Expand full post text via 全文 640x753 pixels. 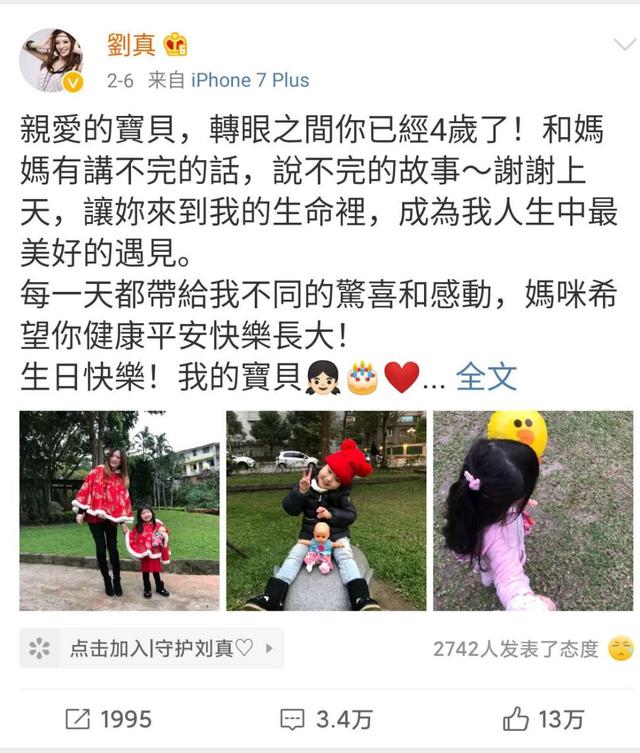pyautogui.click(x=487, y=377)
